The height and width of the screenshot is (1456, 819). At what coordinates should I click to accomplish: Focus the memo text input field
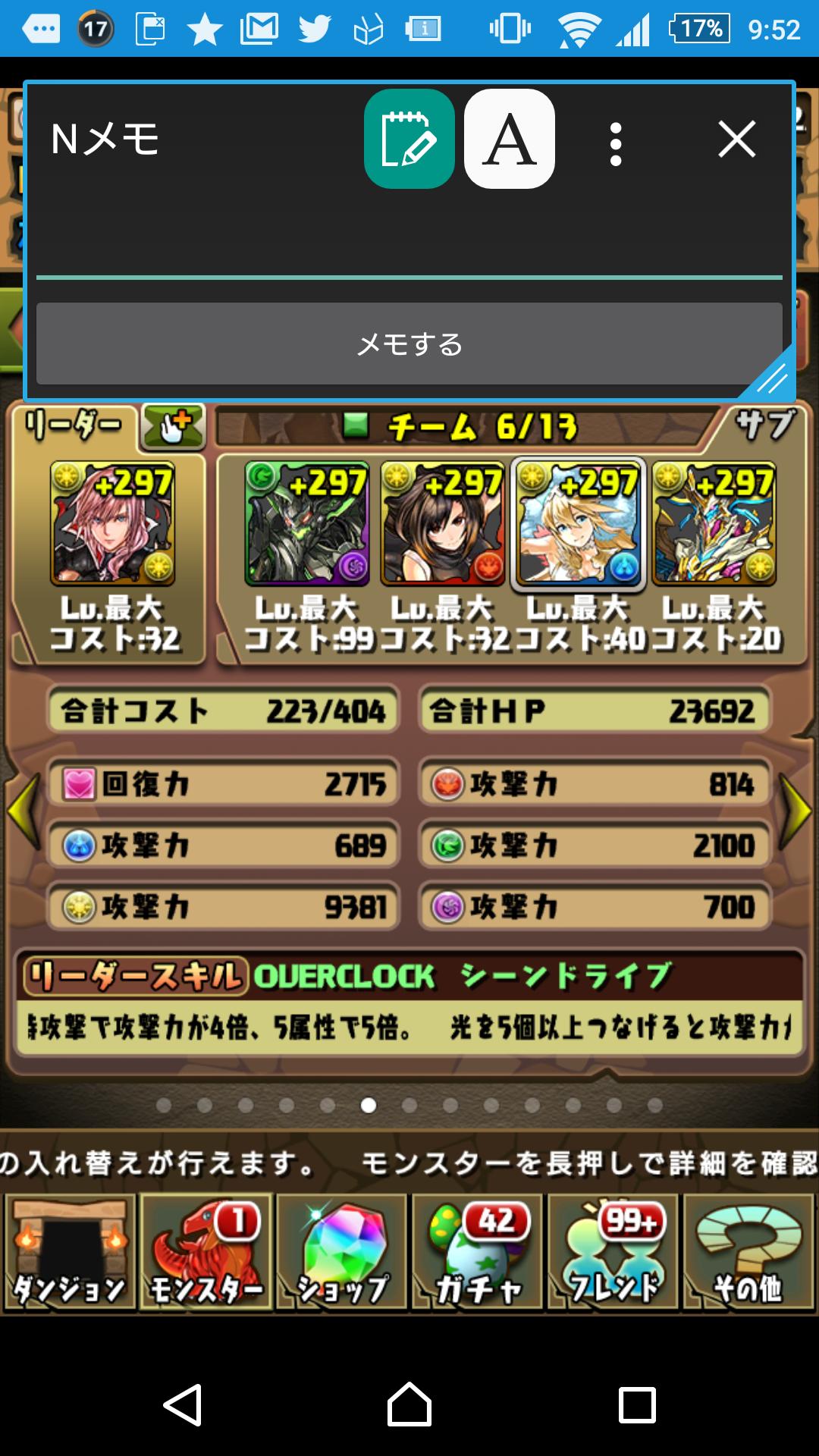click(x=409, y=235)
